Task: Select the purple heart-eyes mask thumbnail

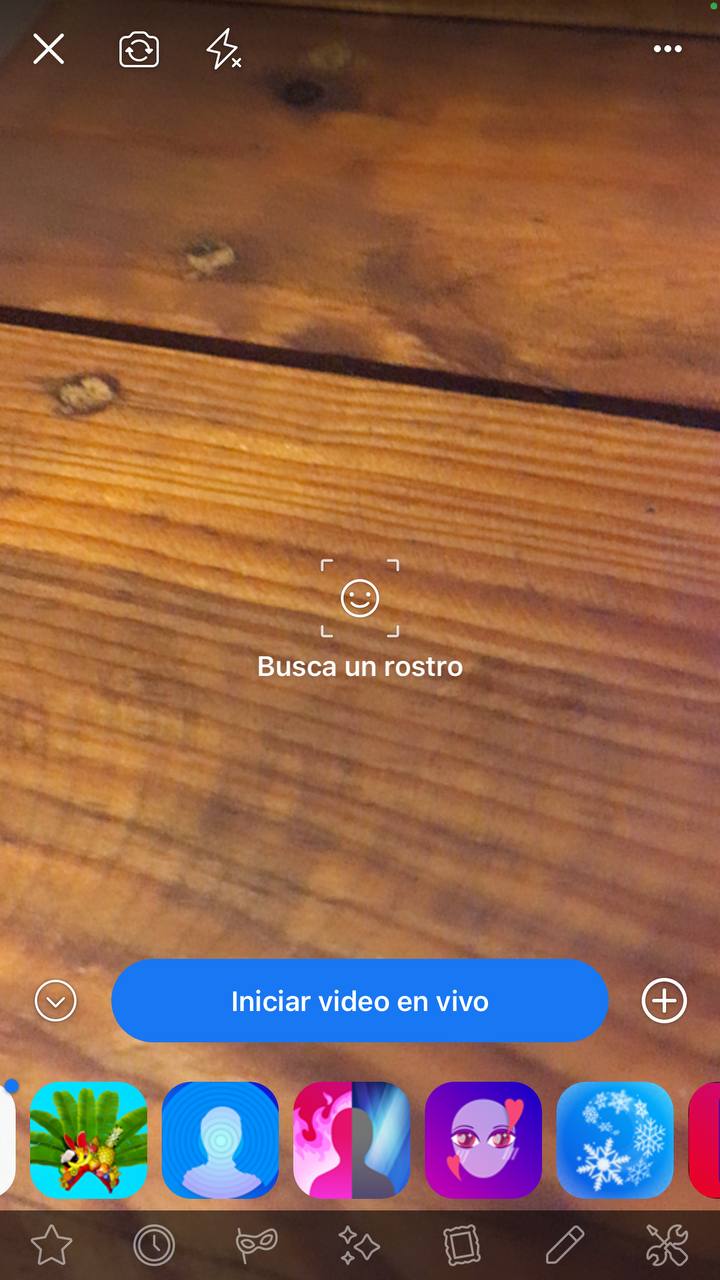Action: click(483, 1140)
